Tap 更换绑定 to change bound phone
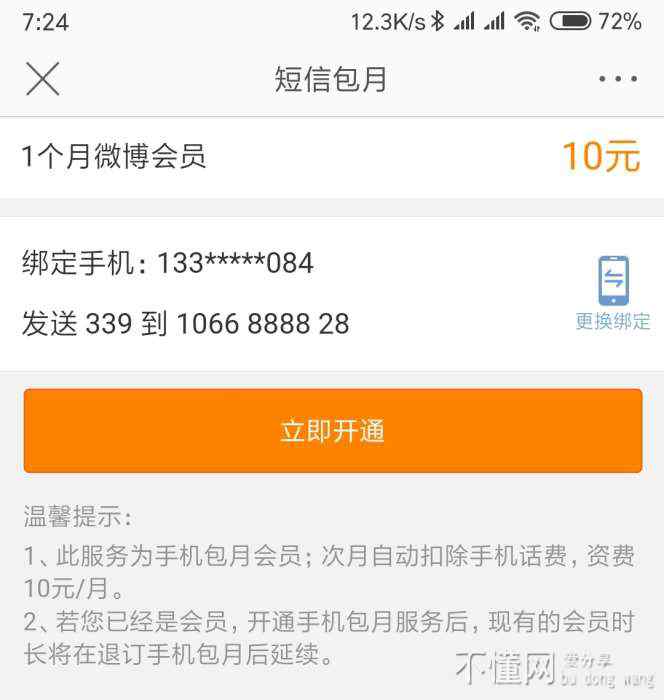Image resolution: width=664 pixels, height=700 pixels. 613,293
